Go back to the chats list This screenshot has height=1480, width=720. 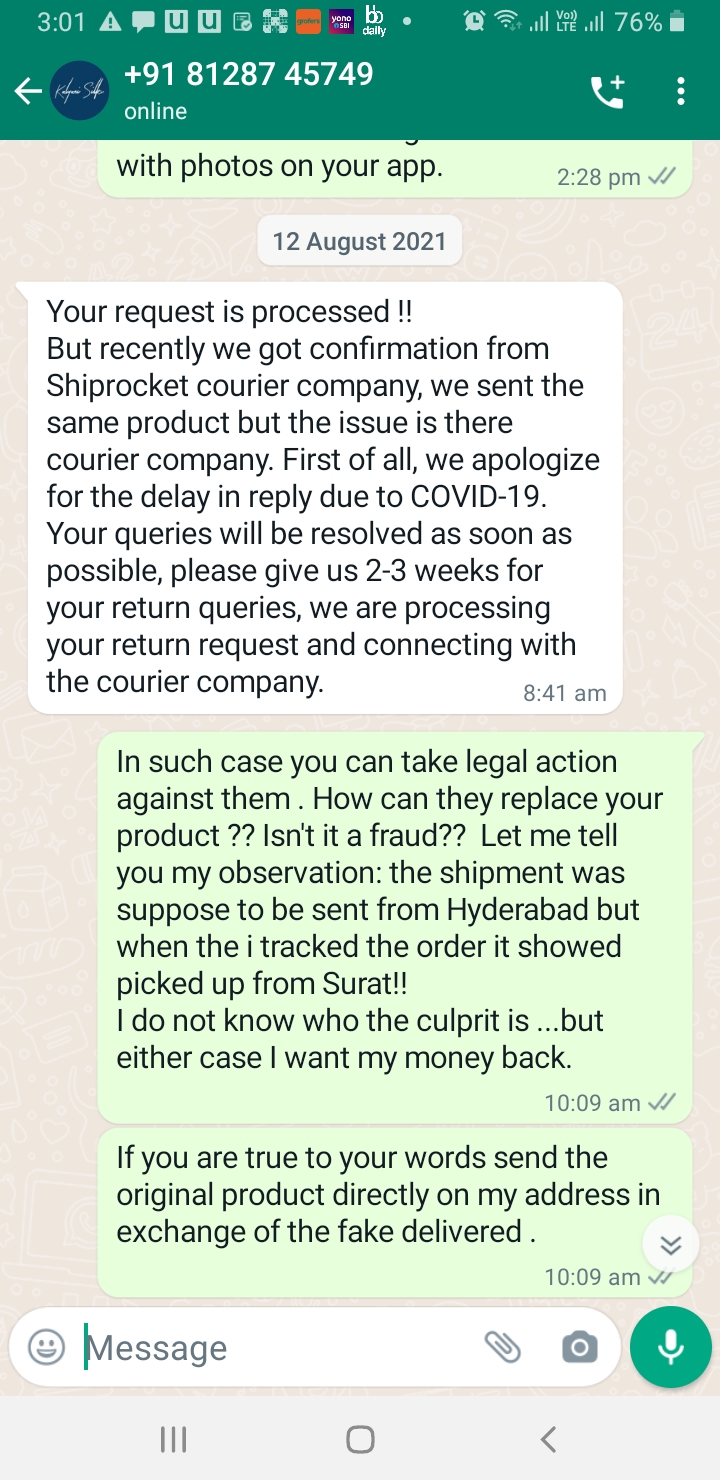26,92
